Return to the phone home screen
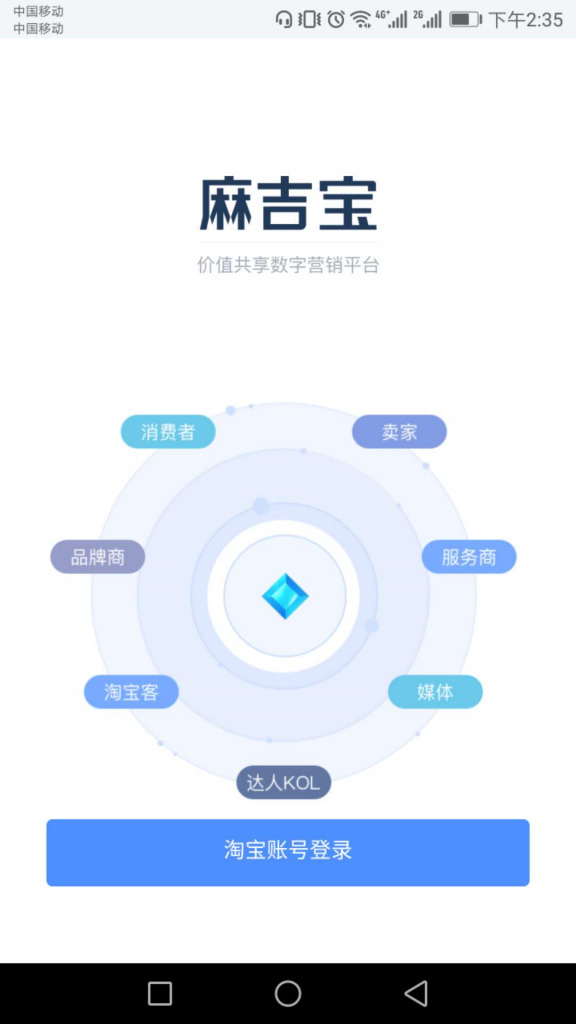The height and width of the screenshot is (1024, 576). (287, 993)
